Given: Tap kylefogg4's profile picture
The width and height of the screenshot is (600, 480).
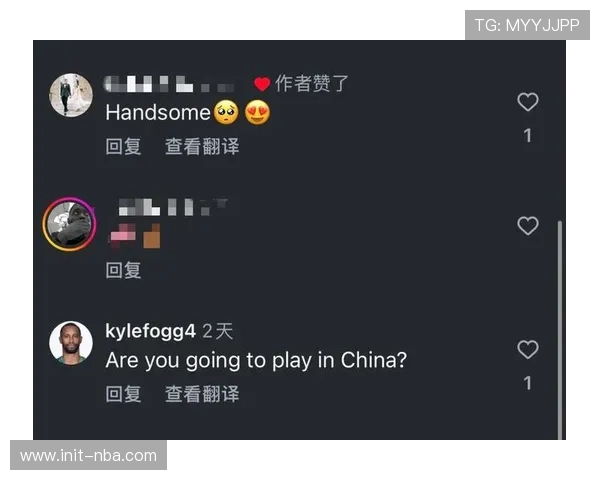Looking at the screenshot, I should coord(71,343).
